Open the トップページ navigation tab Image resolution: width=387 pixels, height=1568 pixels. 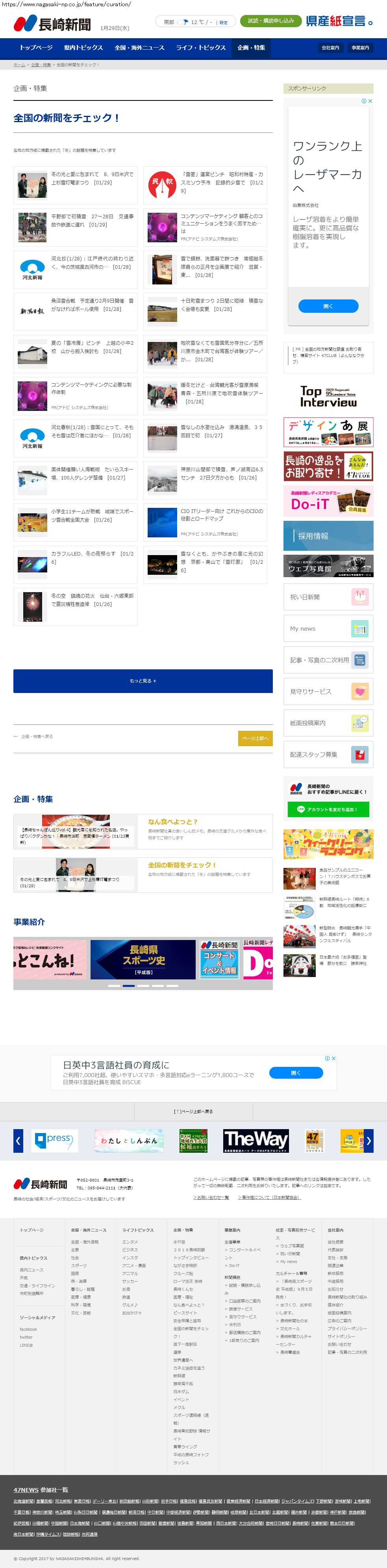coord(36,48)
